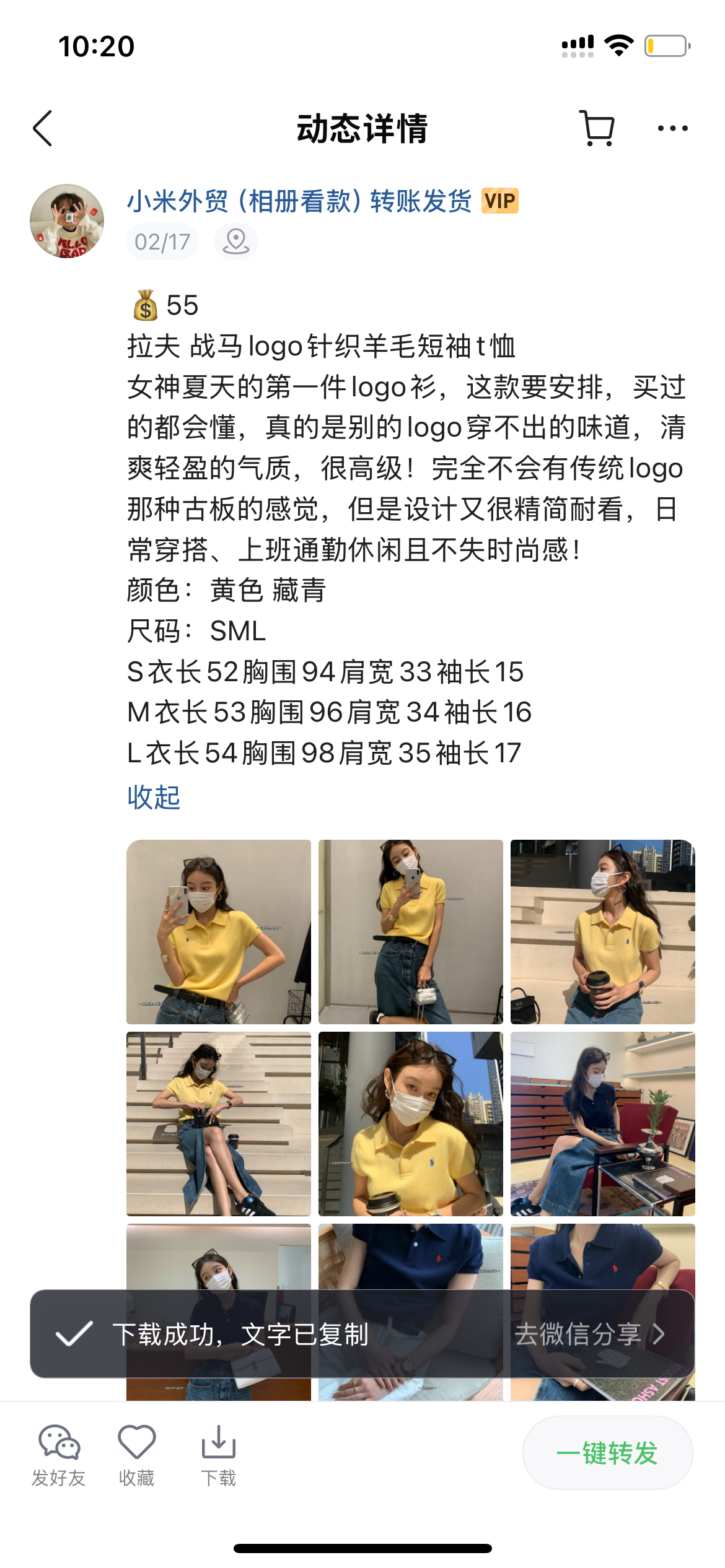Open the shopping cart
The height and width of the screenshot is (1568, 725).
(x=598, y=128)
